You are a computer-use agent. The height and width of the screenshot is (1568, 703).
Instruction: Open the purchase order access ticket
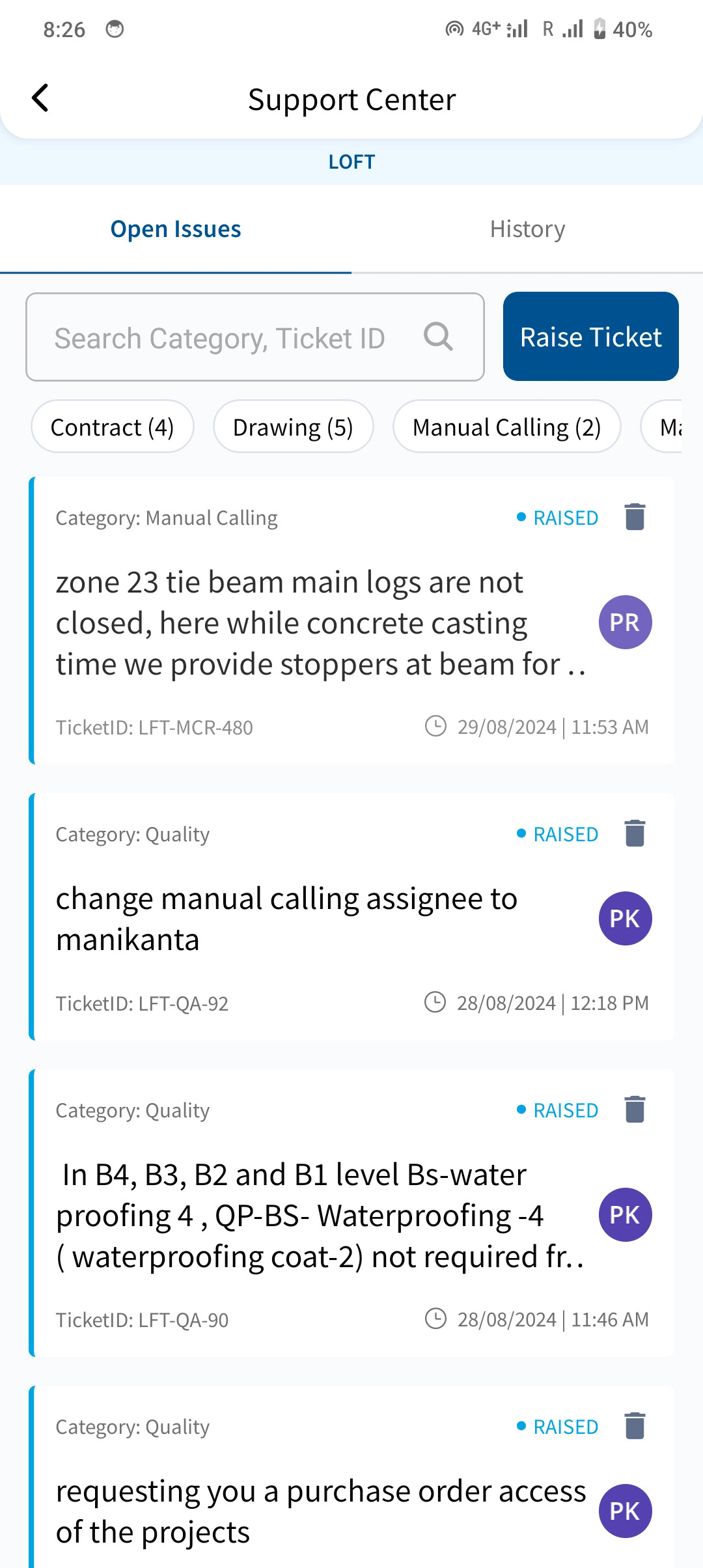351,1478
